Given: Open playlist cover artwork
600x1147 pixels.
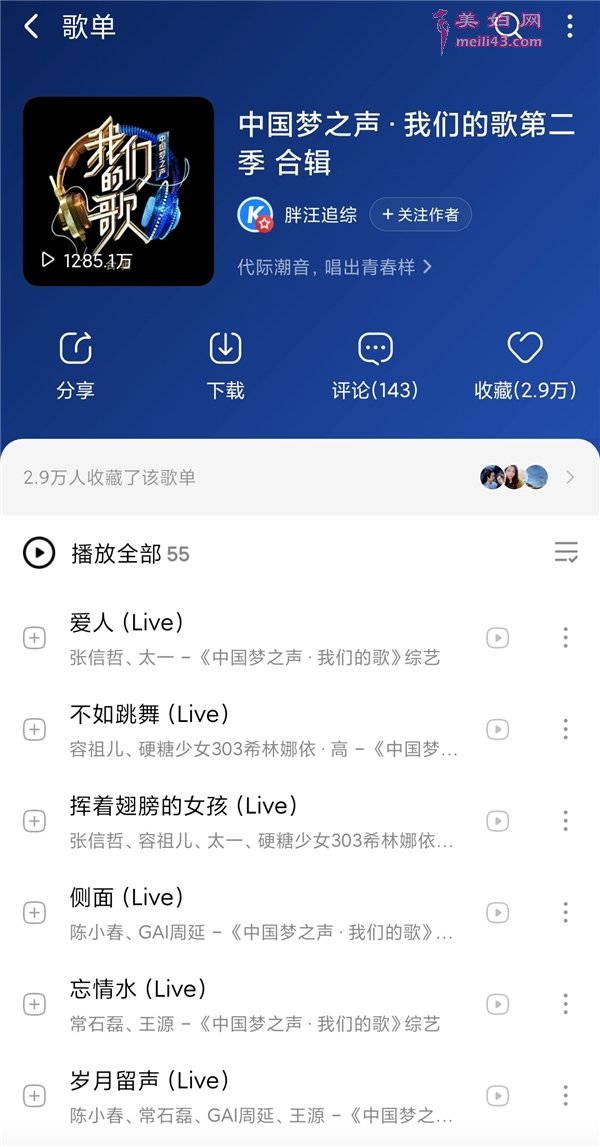Looking at the screenshot, I should pyautogui.click(x=119, y=191).
